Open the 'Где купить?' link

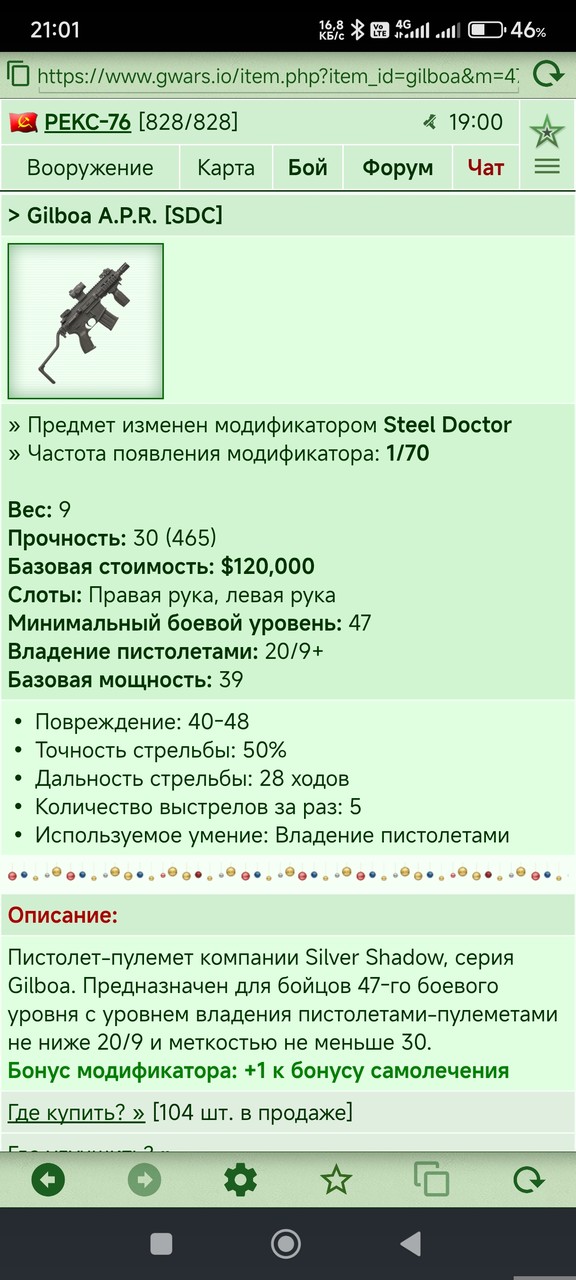[76, 1112]
